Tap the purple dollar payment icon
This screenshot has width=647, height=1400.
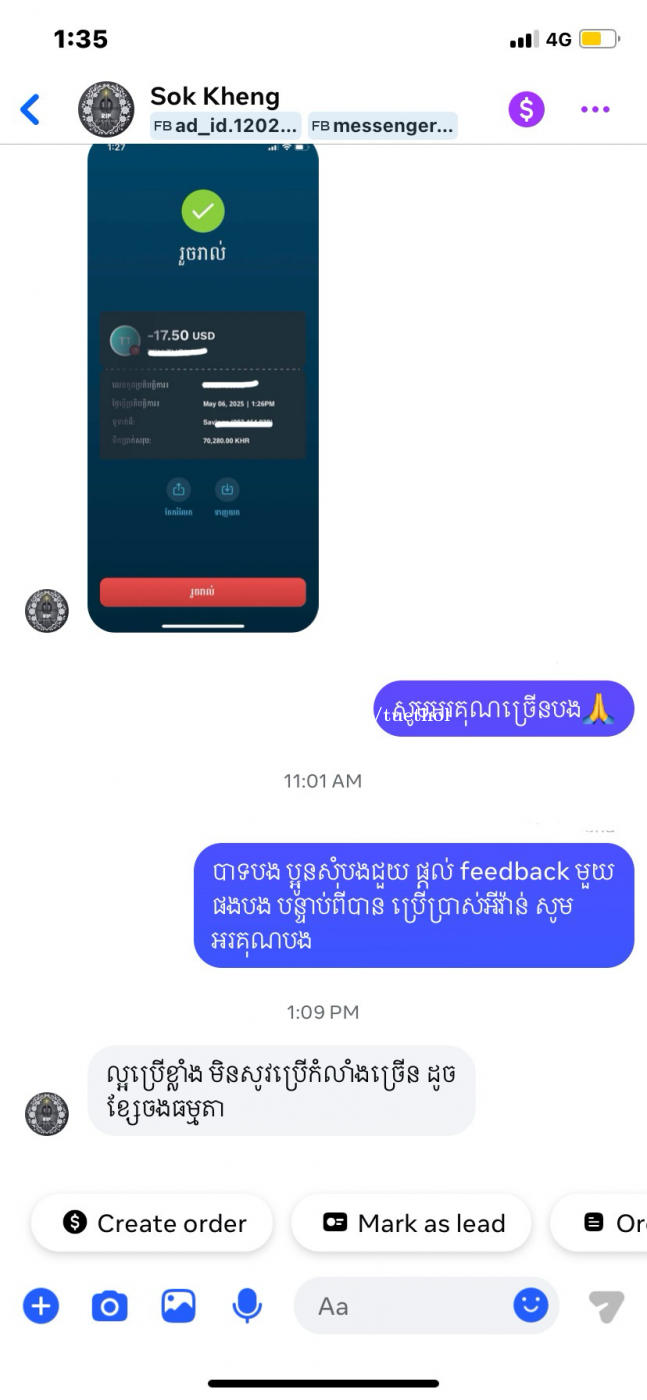(526, 109)
